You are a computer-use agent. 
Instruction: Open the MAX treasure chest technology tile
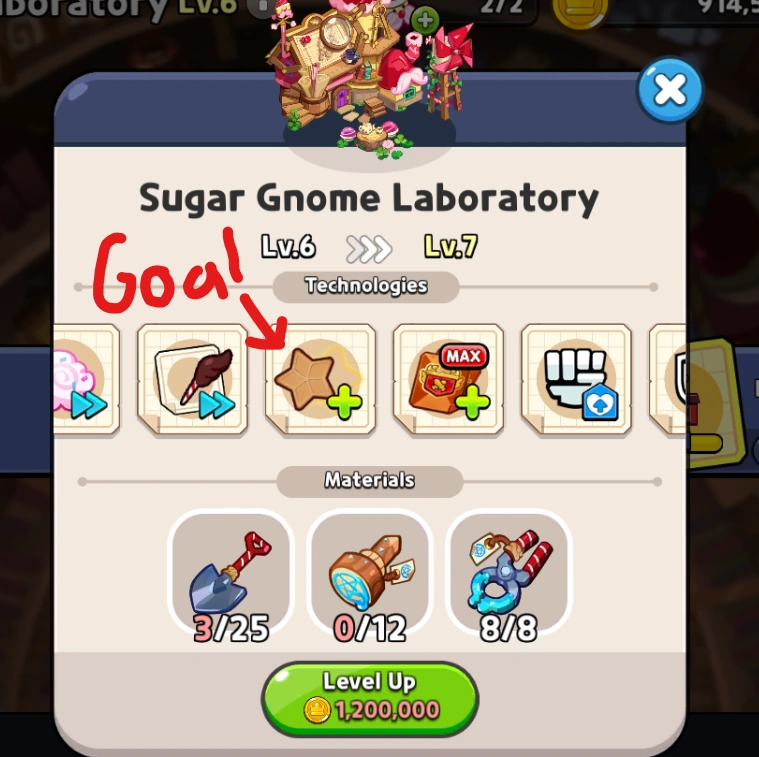tap(448, 380)
